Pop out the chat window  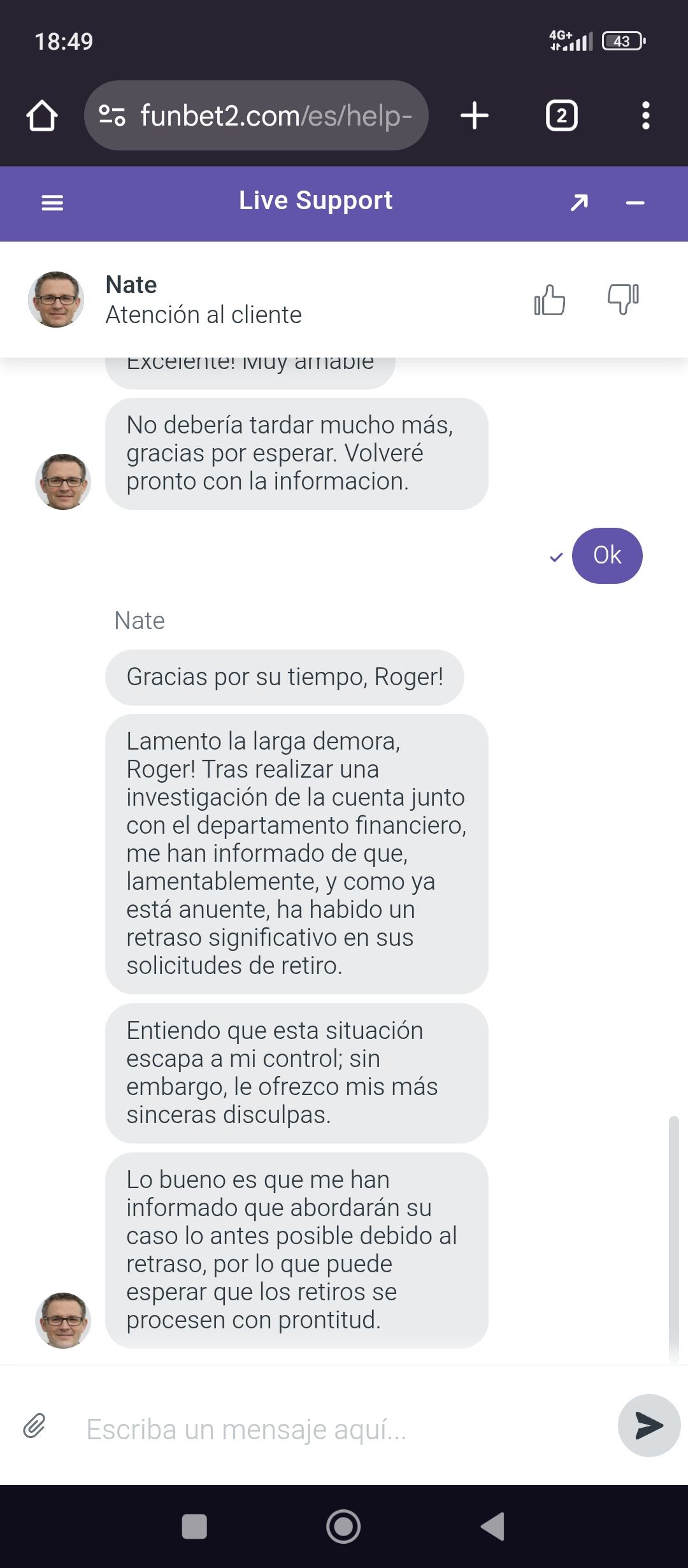click(579, 203)
